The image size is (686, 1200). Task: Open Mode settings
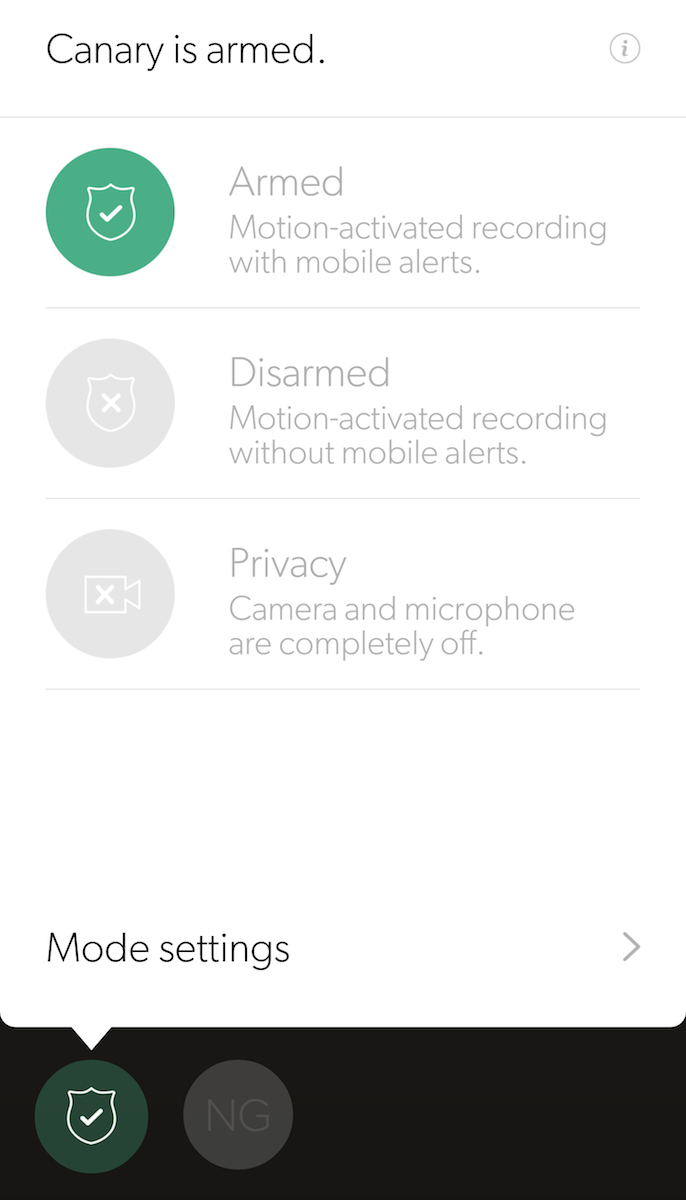pos(343,947)
